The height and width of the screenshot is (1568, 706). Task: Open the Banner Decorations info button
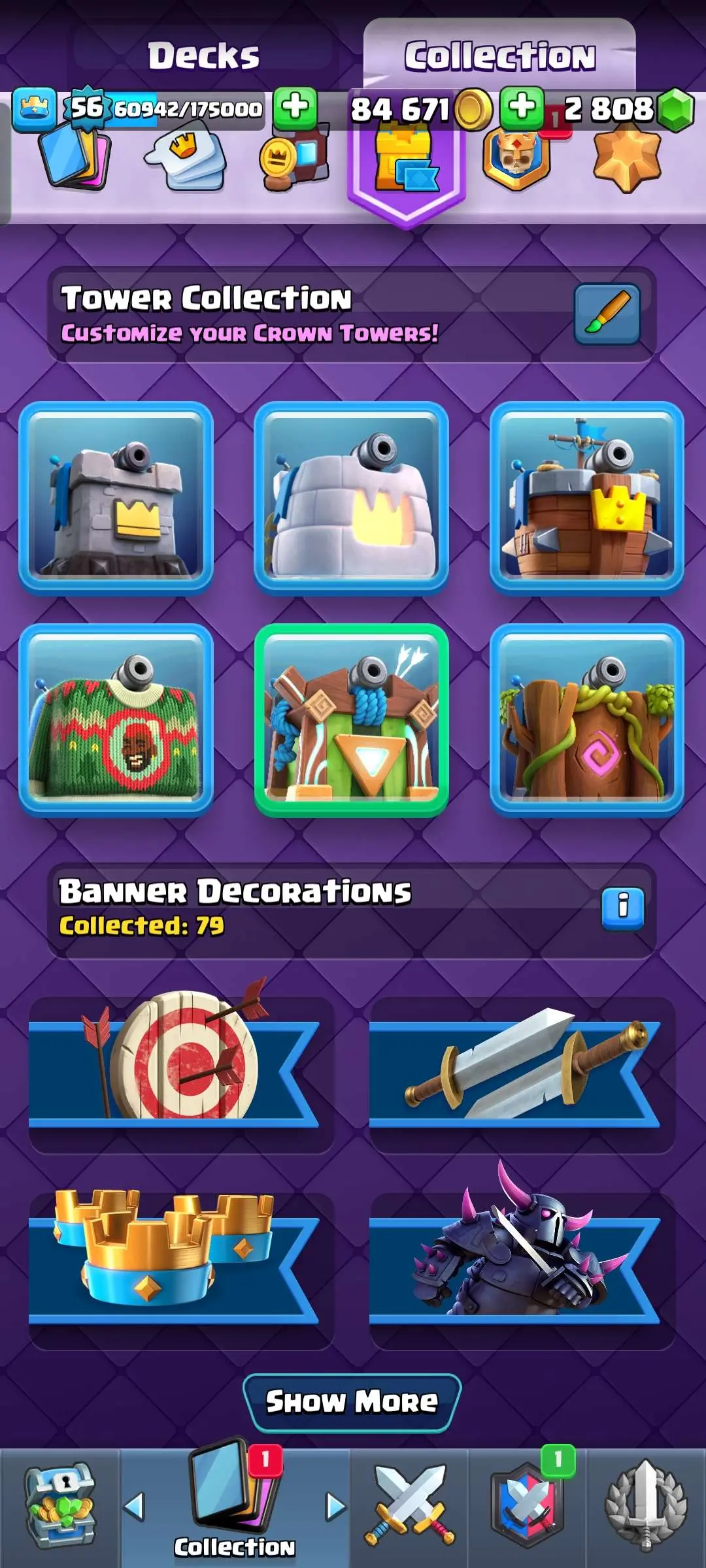tap(622, 908)
